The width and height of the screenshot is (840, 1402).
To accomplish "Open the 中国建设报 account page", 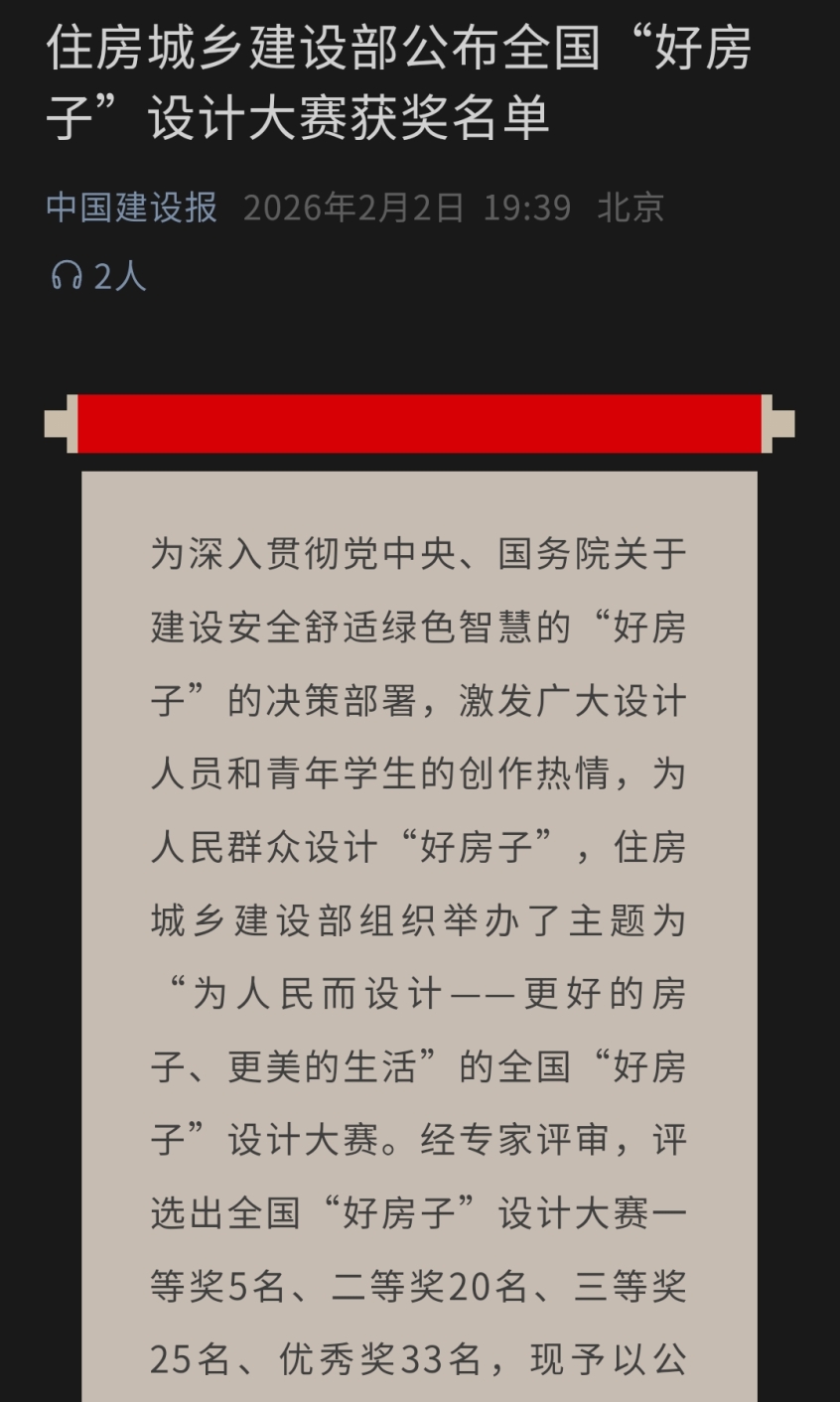I will [131, 208].
